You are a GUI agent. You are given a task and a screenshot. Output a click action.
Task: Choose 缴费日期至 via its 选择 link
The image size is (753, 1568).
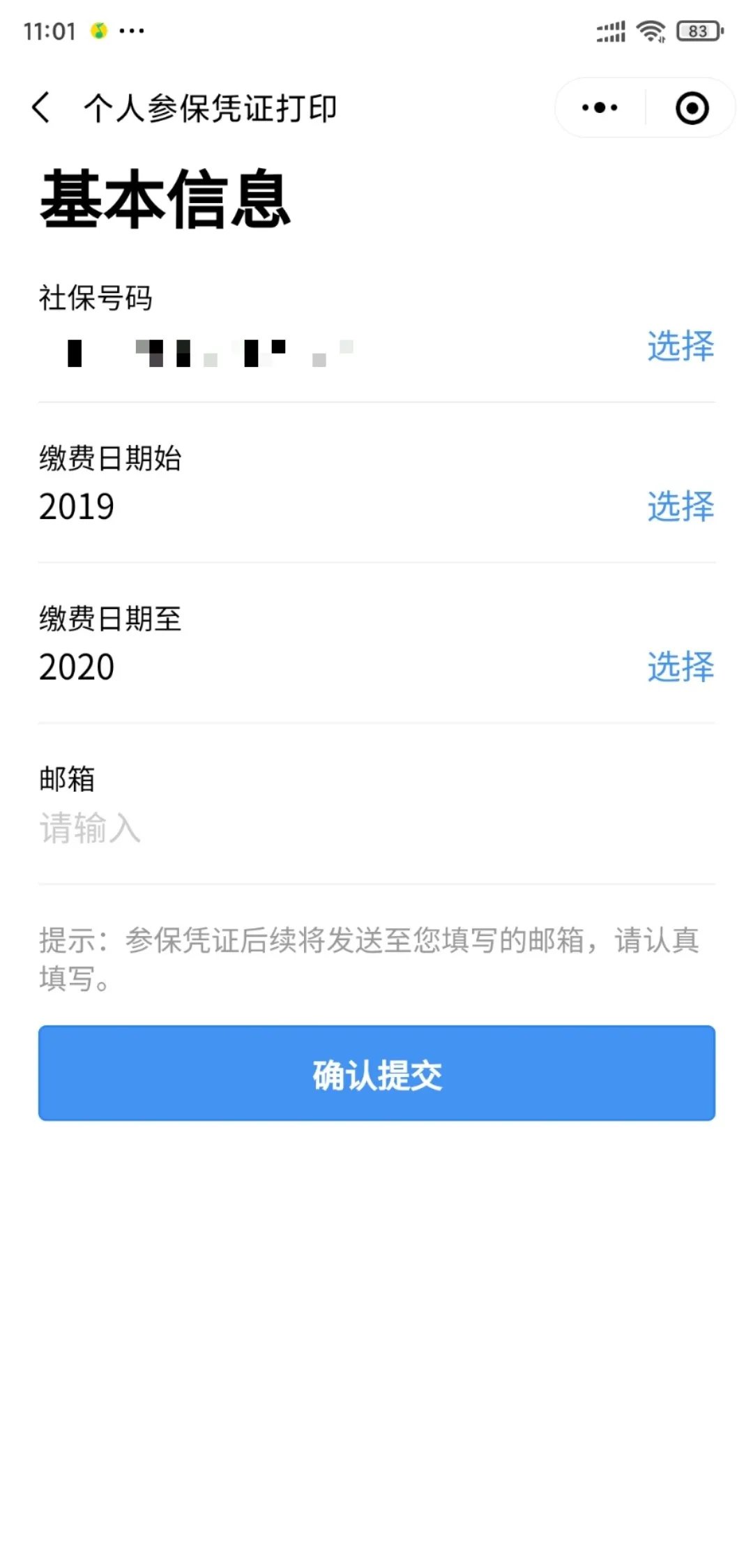[680, 667]
